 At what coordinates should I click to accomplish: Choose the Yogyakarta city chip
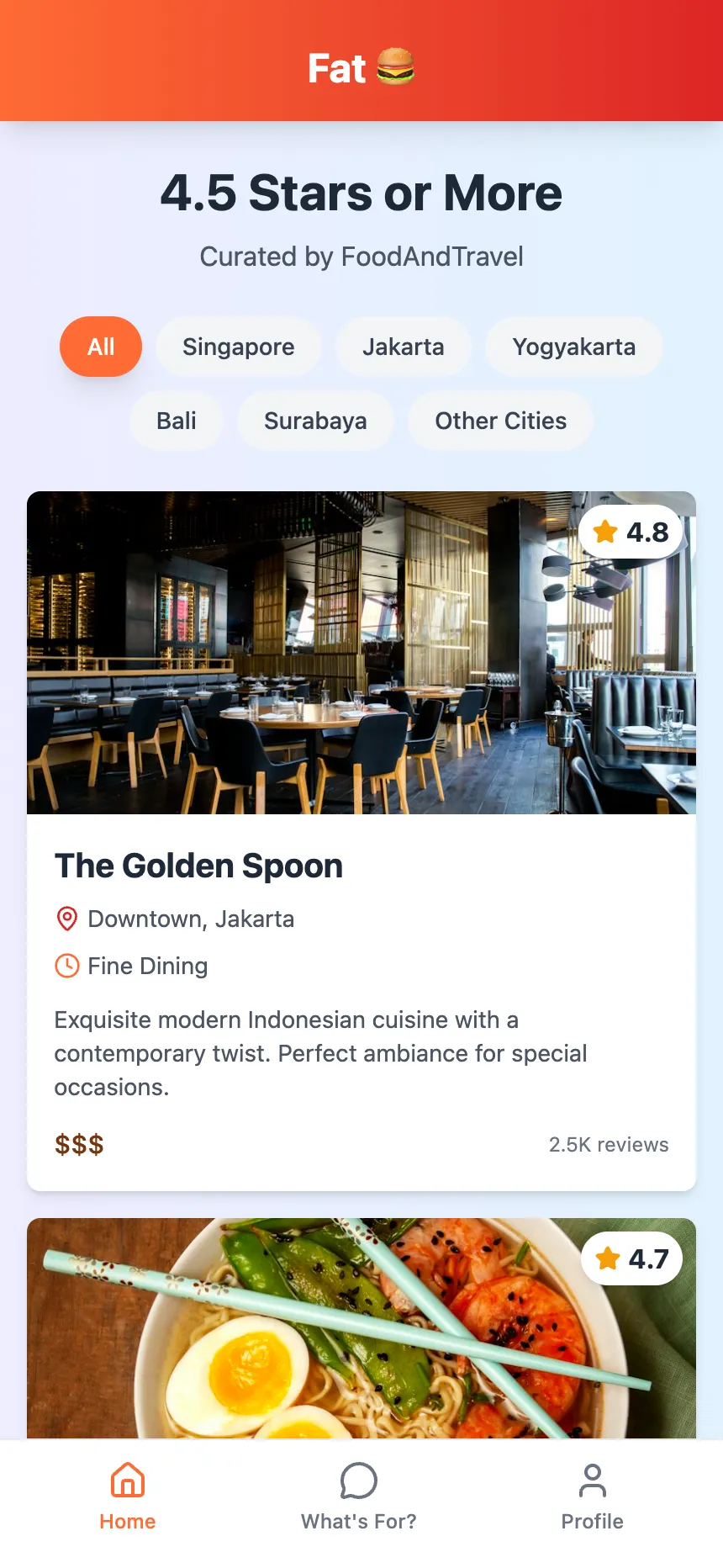click(x=574, y=347)
